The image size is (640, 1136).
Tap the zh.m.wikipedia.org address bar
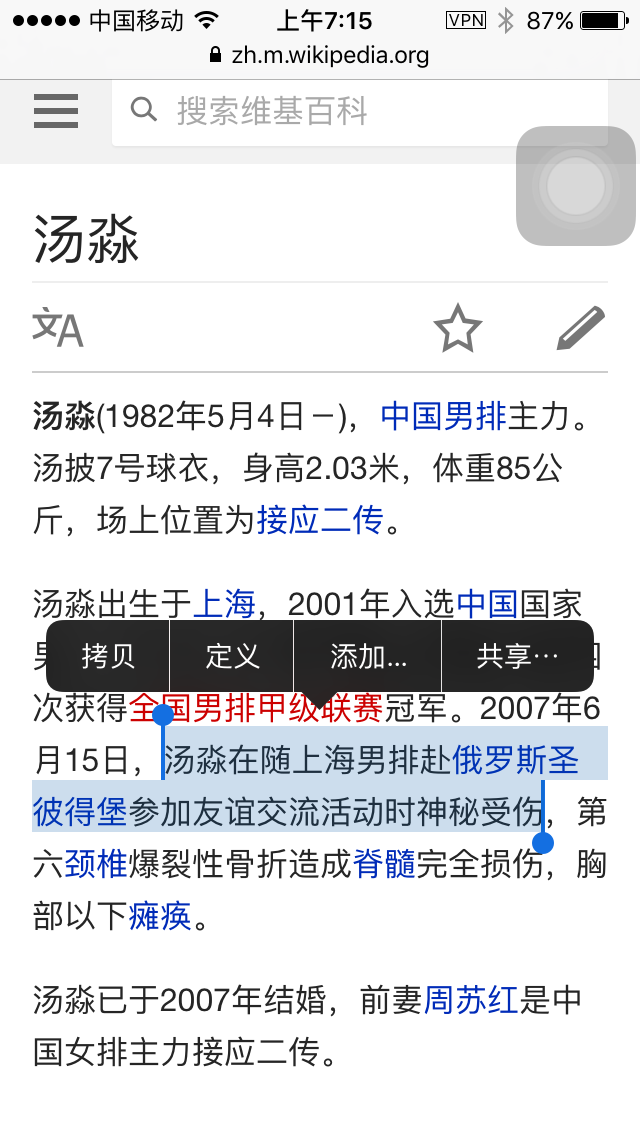(320, 55)
